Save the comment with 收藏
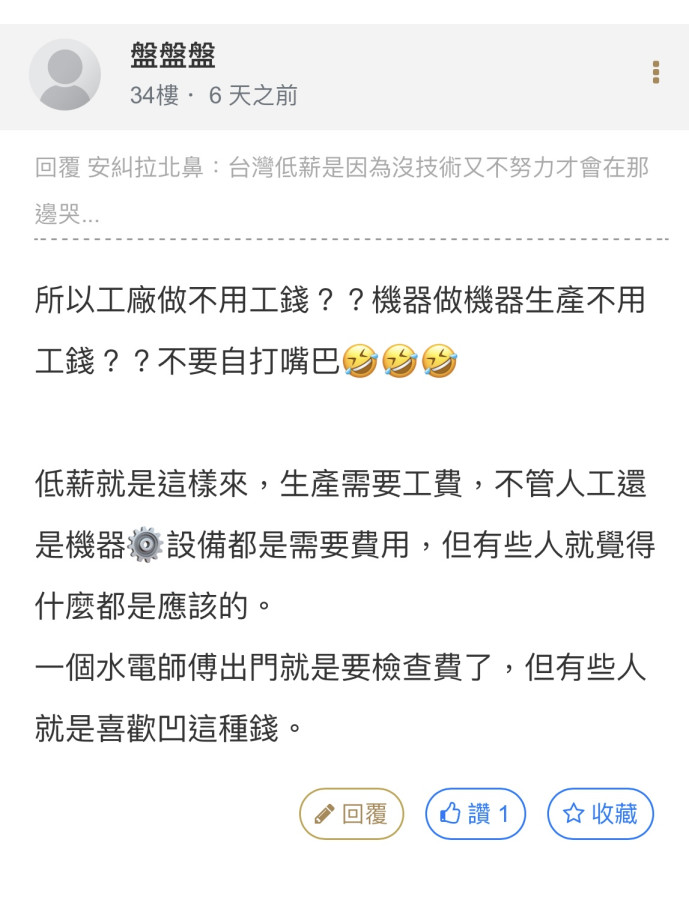The height and width of the screenshot is (900, 689). click(600, 814)
